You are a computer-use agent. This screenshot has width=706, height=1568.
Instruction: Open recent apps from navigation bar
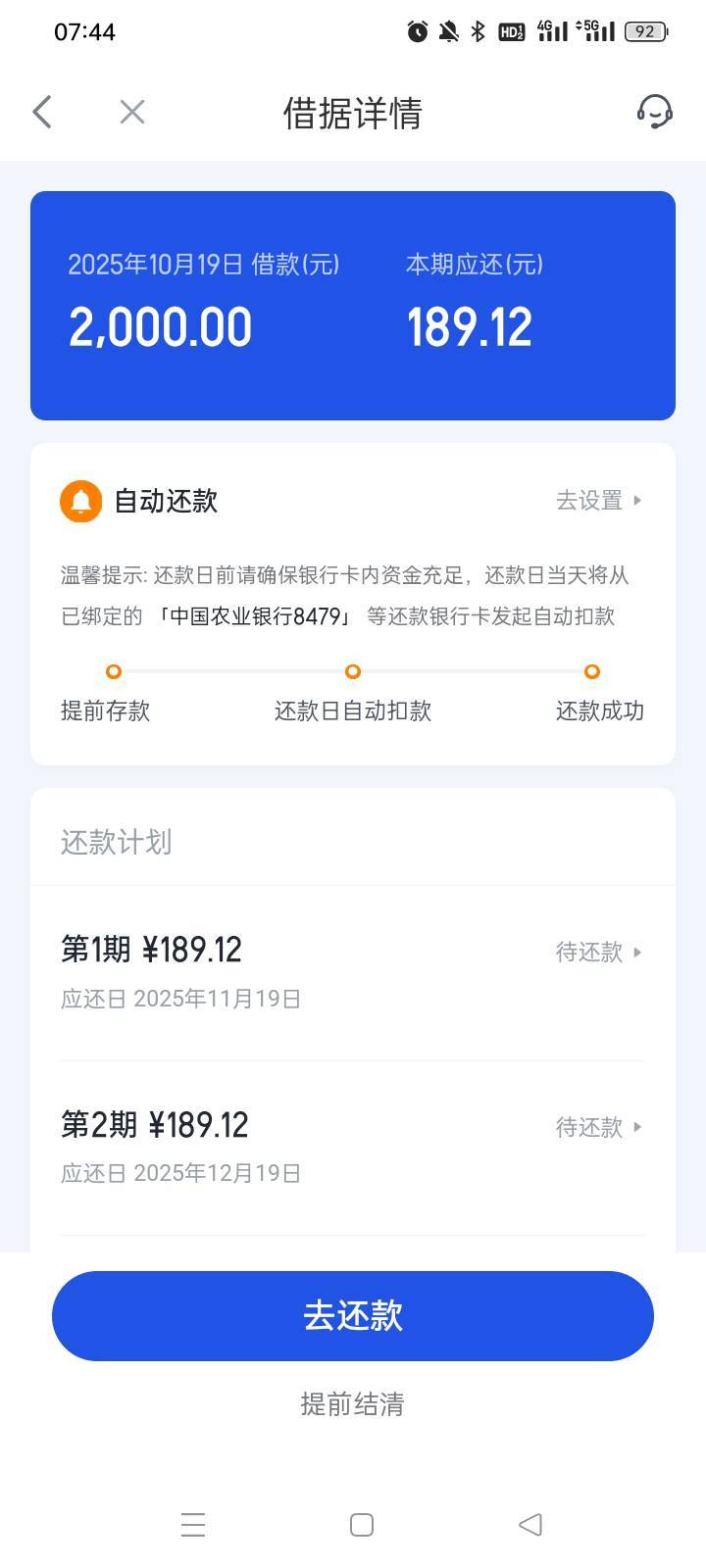193,1525
